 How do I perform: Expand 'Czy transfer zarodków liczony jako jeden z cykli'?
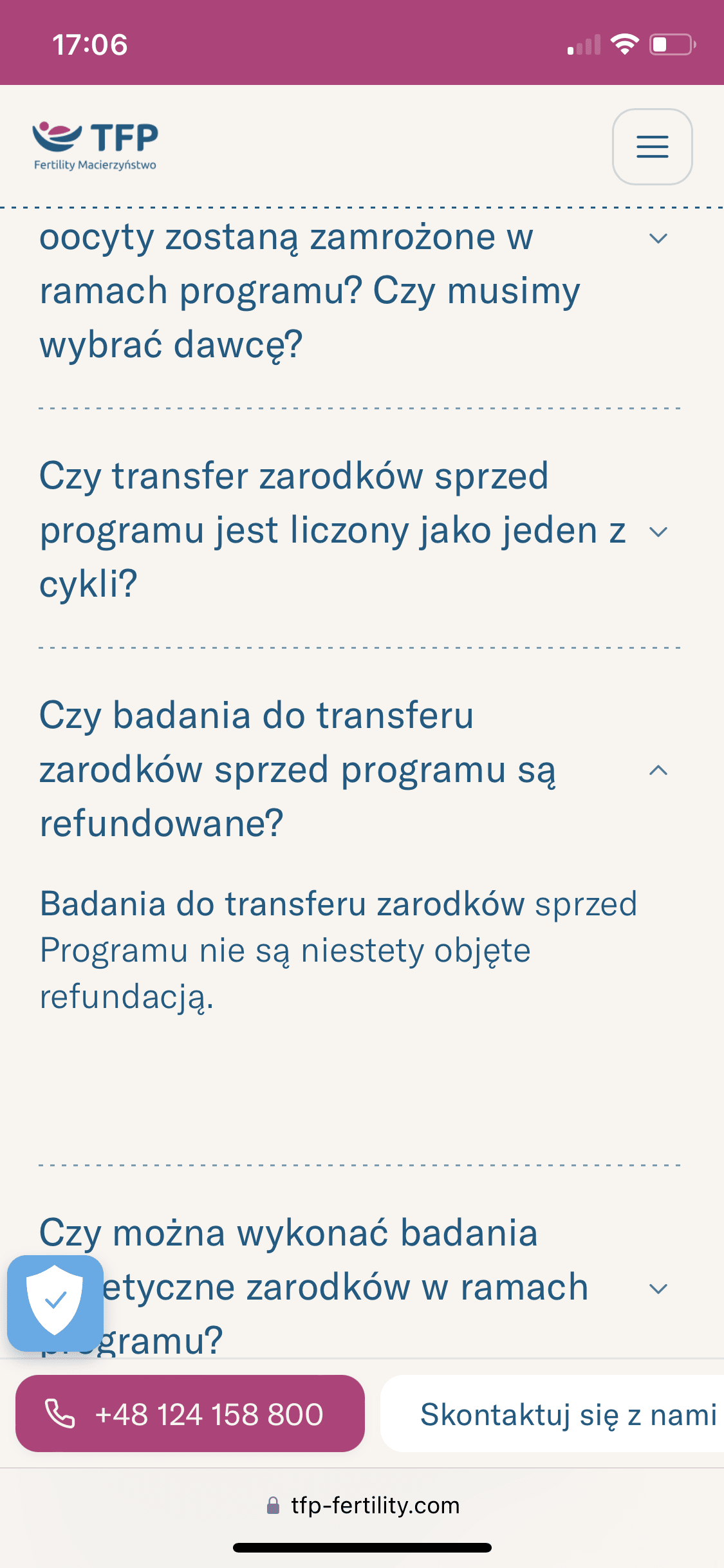pyautogui.click(x=658, y=532)
